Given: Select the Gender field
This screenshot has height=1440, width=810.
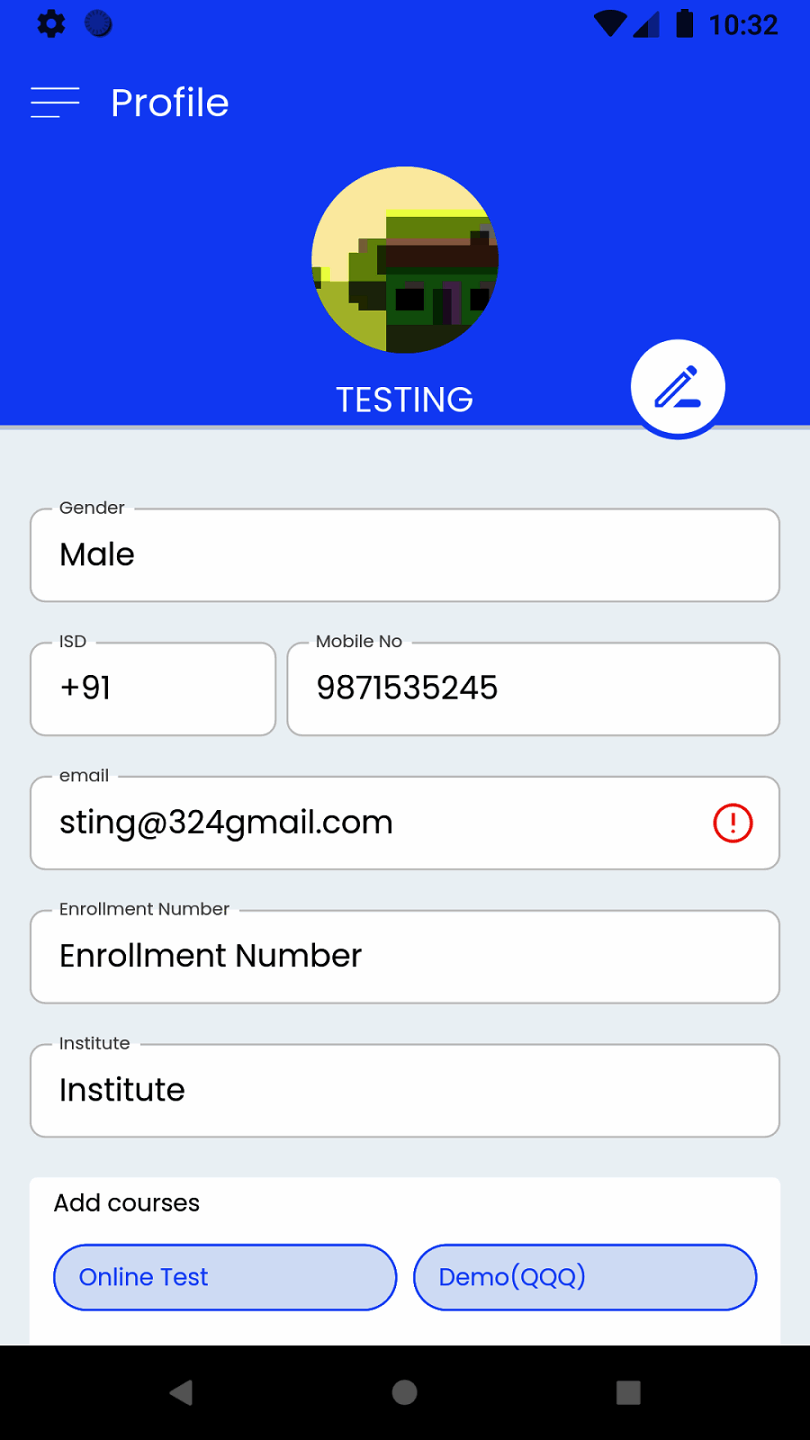Looking at the screenshot, I should pyautogui.click(x=405, y=555).
